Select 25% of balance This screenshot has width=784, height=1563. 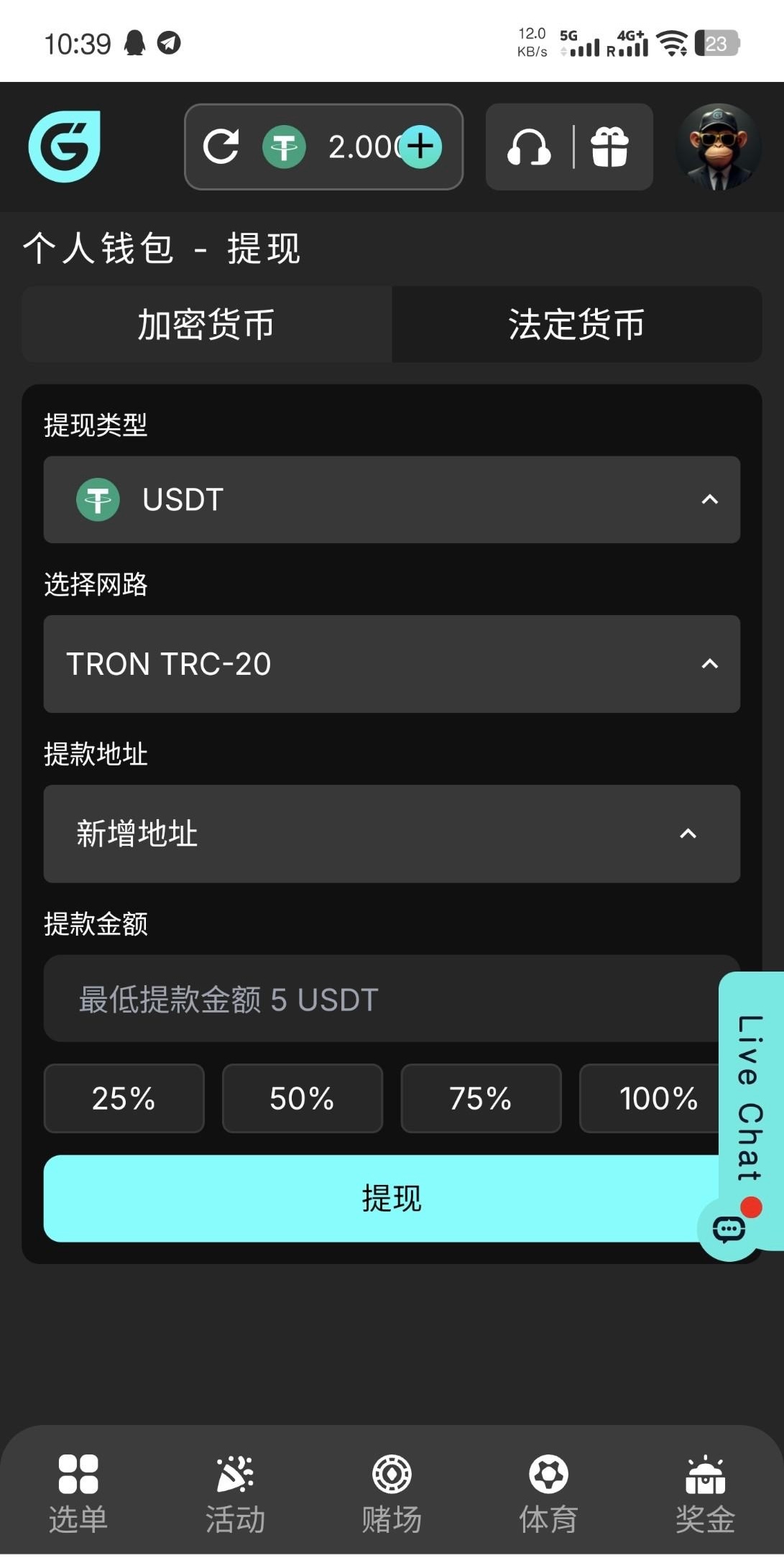(124, 1098)
